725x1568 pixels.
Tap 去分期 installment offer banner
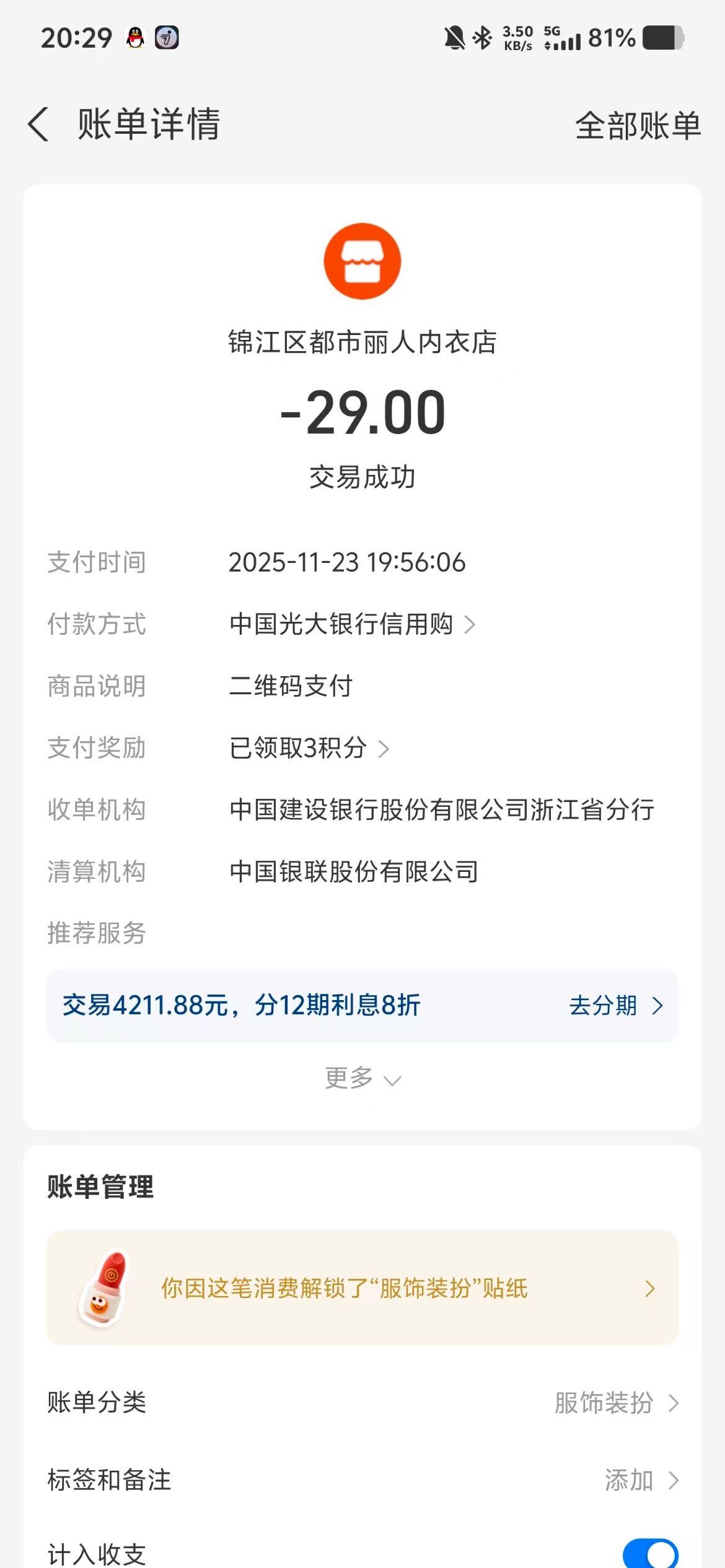click(x=615, y=1006)
